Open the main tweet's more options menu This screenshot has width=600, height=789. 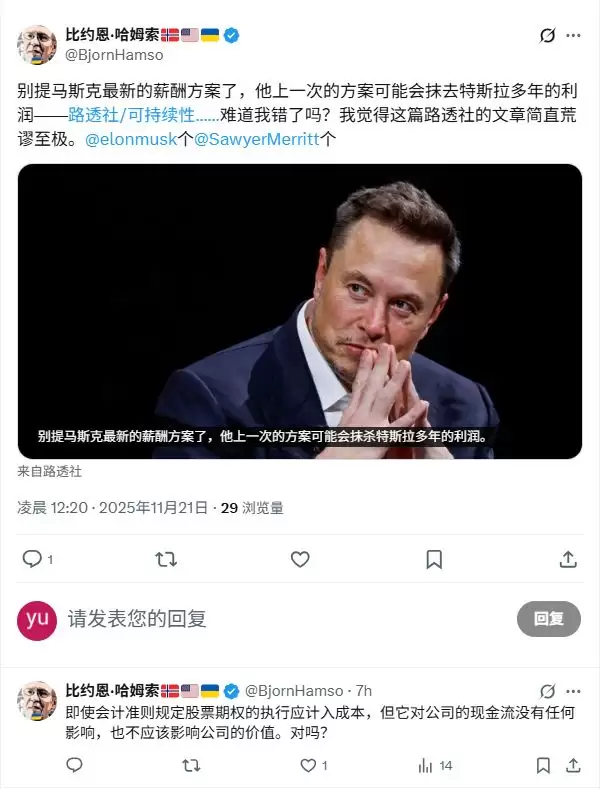coord(573,35)
